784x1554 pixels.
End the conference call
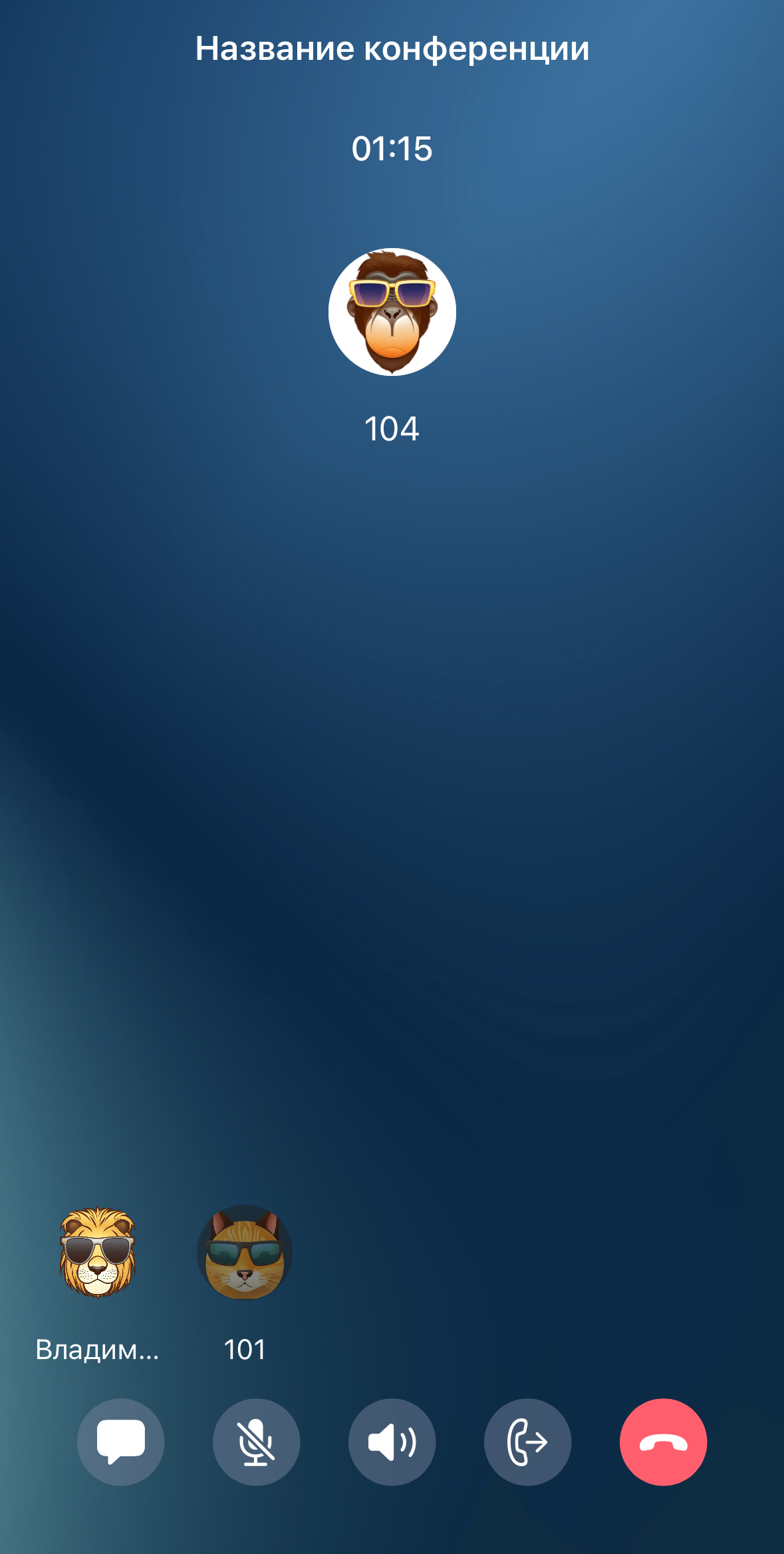[x=663, y=1442]
